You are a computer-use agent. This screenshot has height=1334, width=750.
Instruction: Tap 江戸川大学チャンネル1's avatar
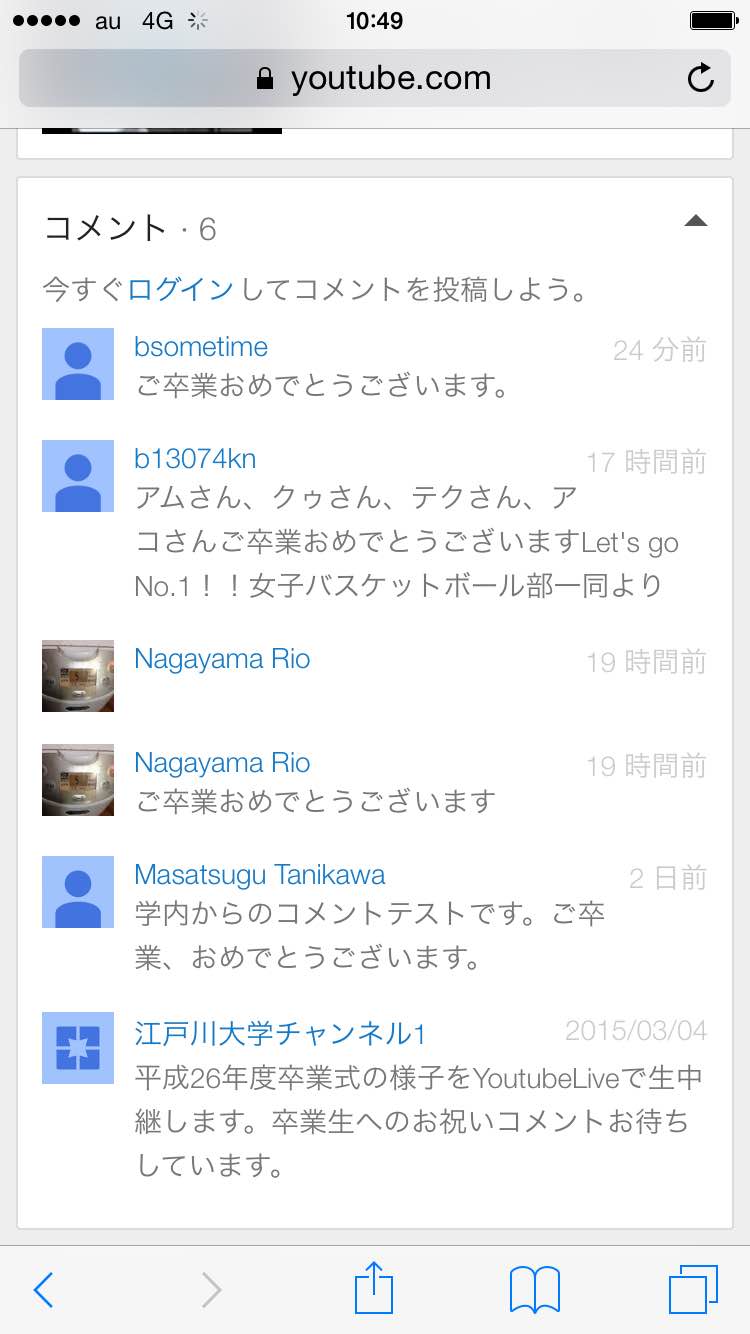pyautogui.click(x=78, y=1048)
